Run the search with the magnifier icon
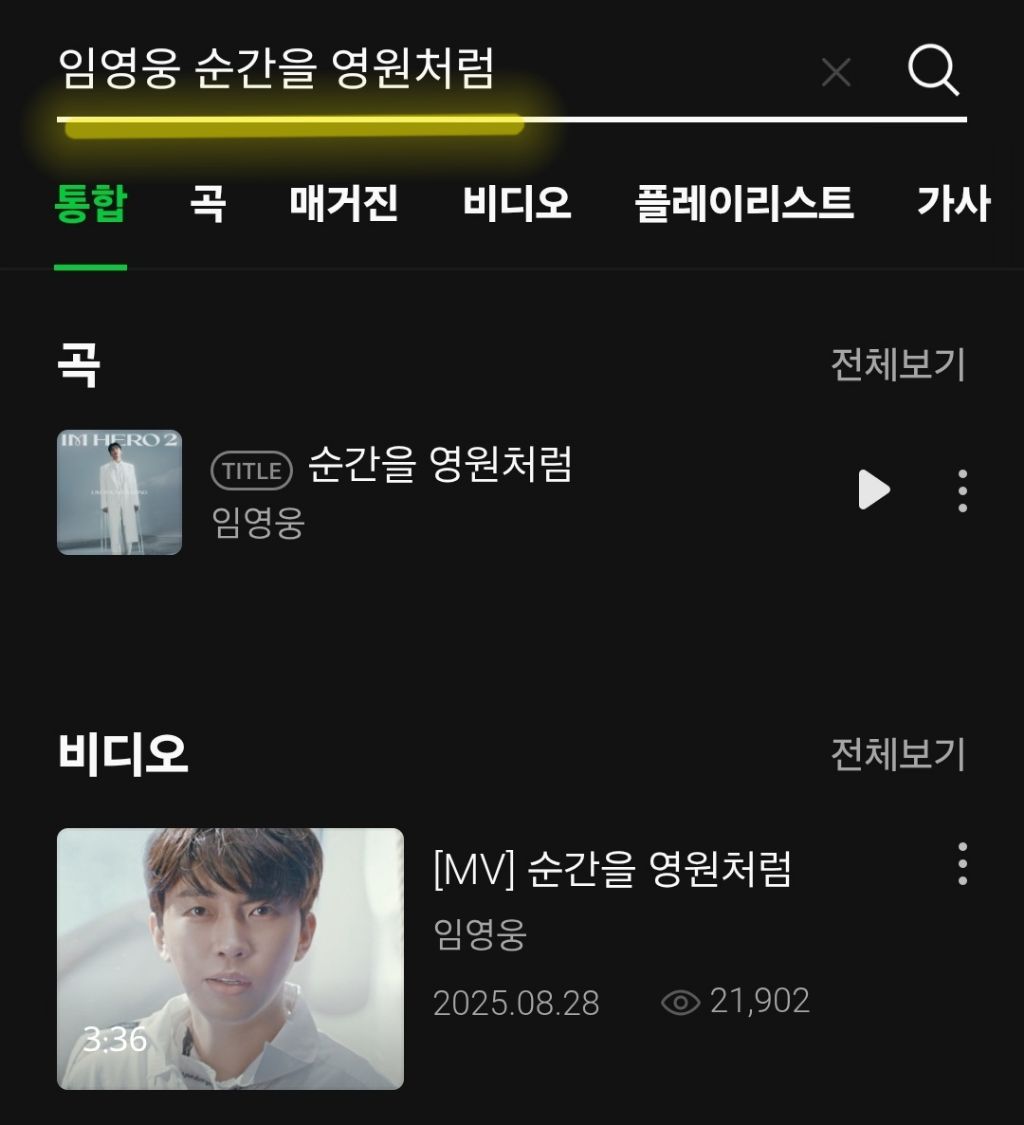 [x=933, y=71]
